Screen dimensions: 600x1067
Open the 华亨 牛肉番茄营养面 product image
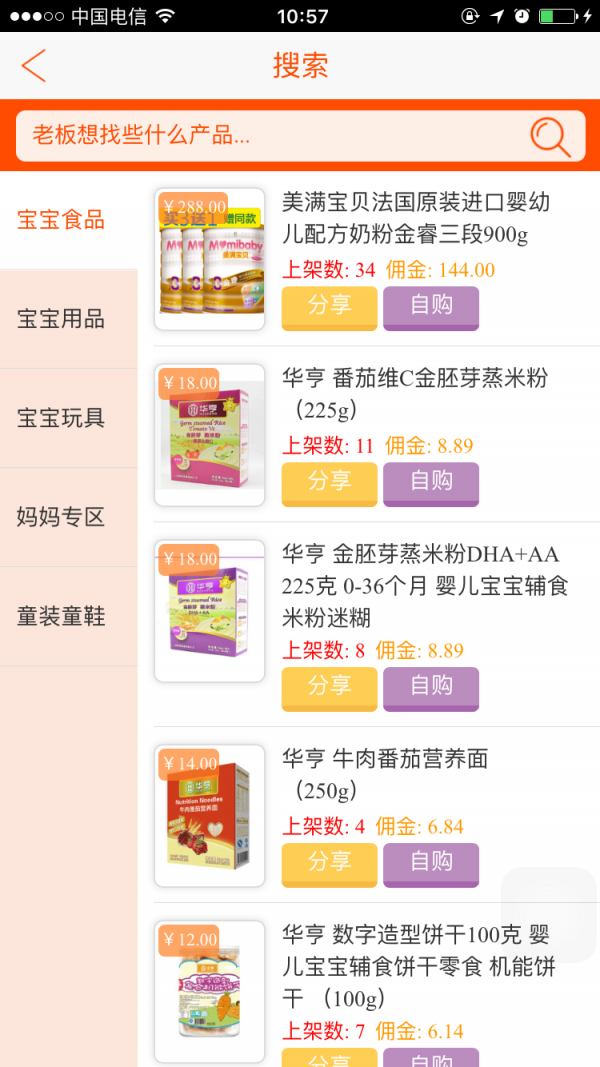(x=210, y=815)
